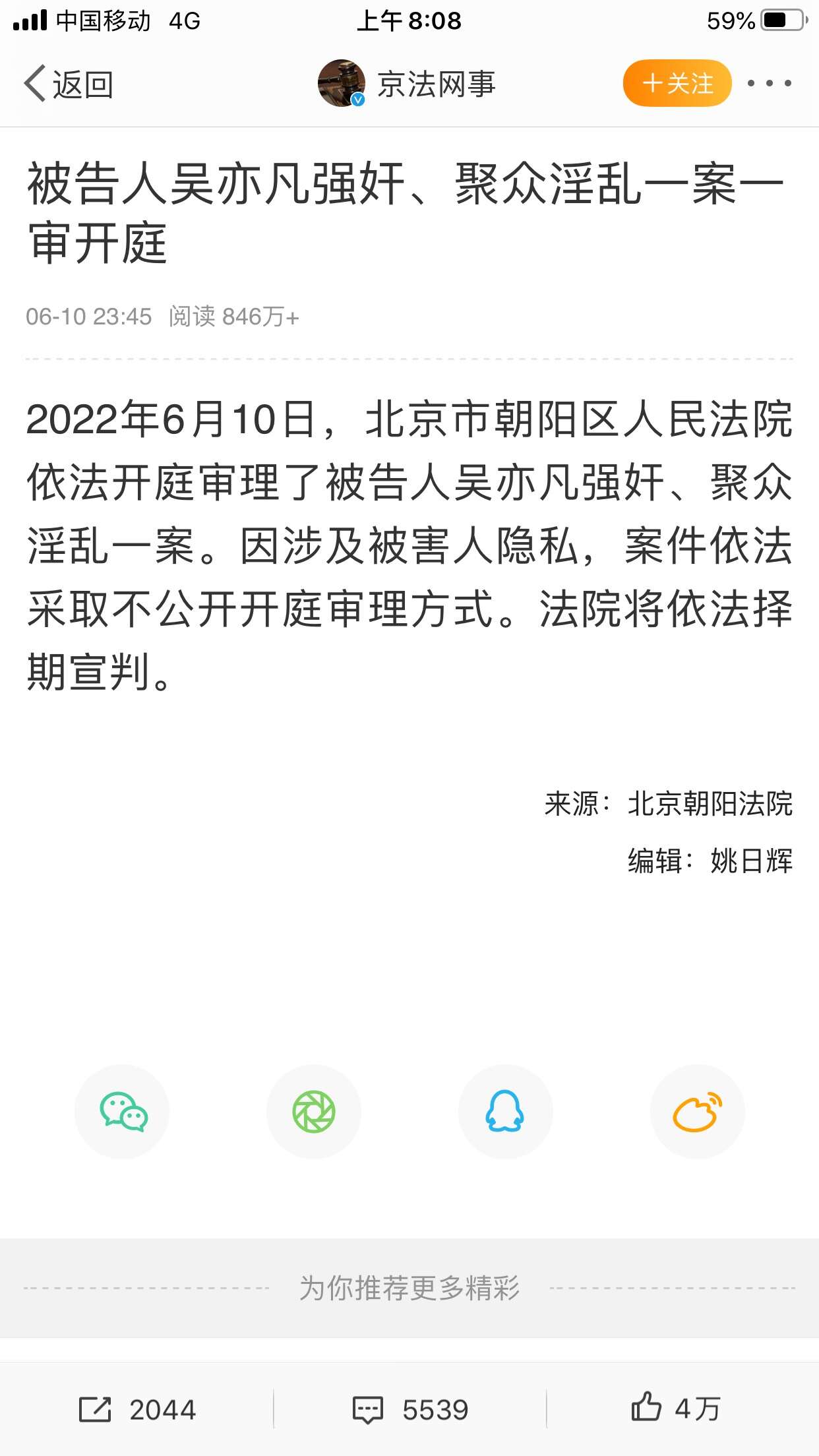
Task: Share the article to Weibo
Action: point(698,1112)
